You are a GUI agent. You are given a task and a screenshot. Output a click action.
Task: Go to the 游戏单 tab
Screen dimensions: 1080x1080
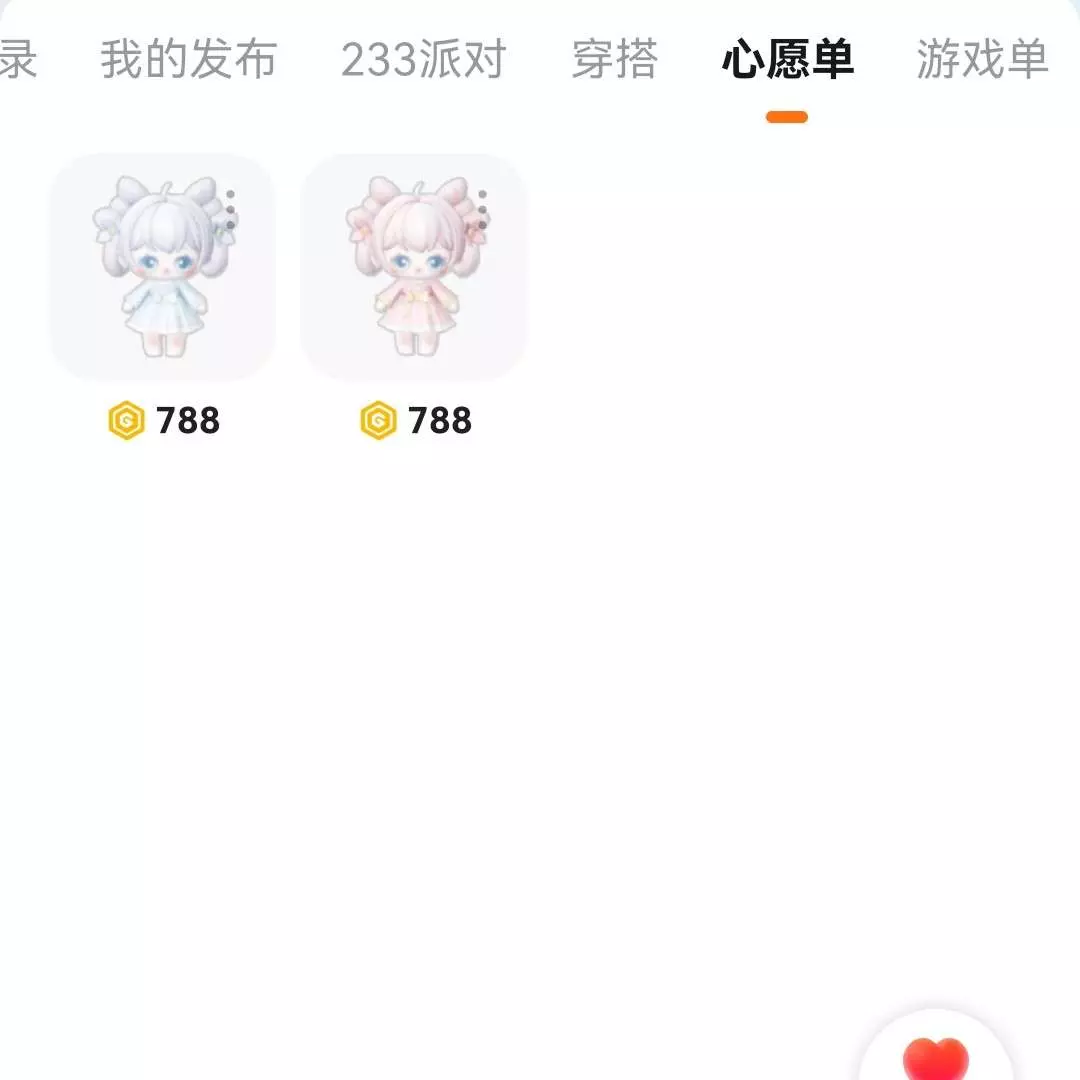pos(981,60)
